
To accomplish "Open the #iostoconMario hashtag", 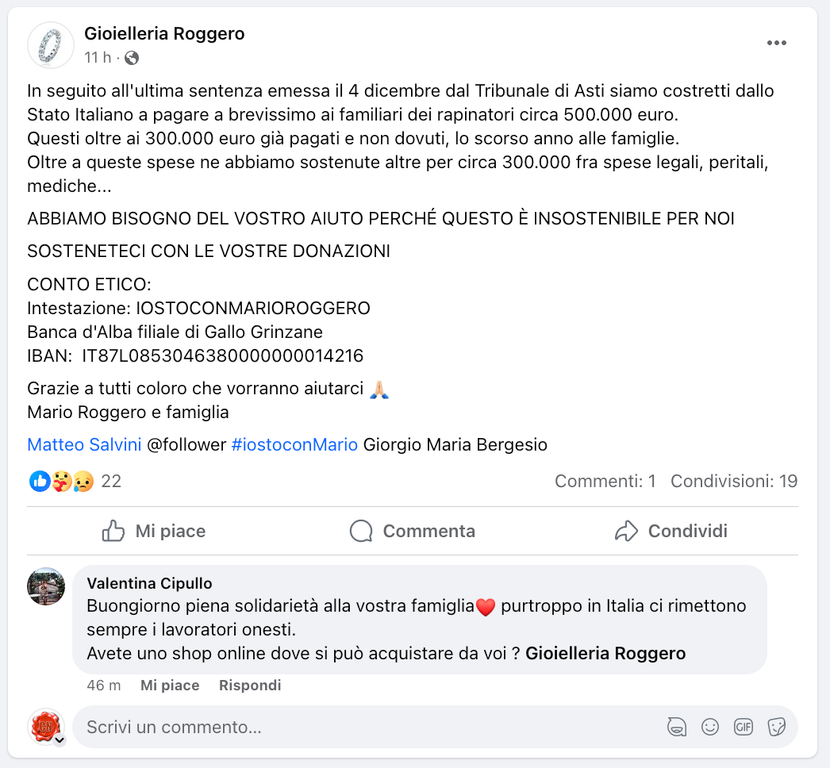I will [x=294, y=445].
